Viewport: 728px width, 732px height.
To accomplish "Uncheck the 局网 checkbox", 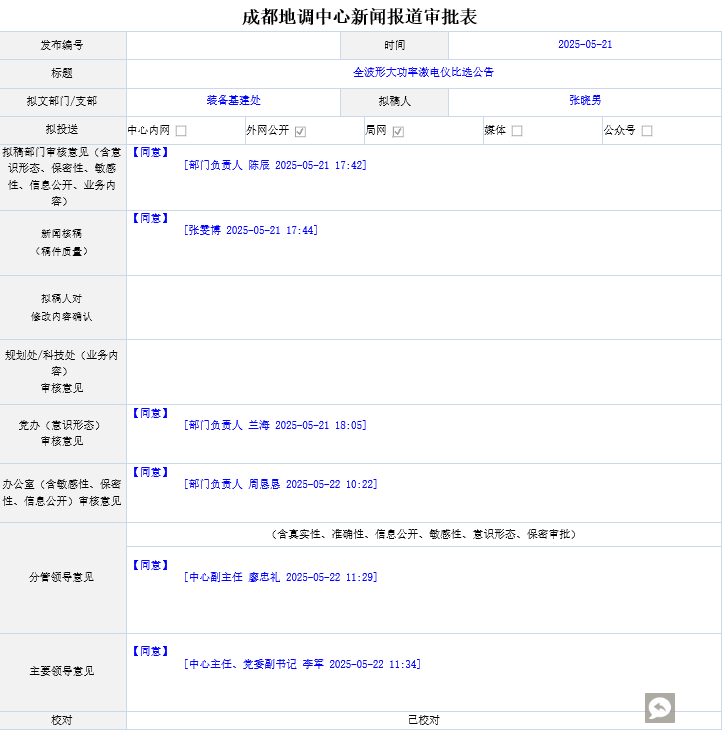I will click(398, 131).
